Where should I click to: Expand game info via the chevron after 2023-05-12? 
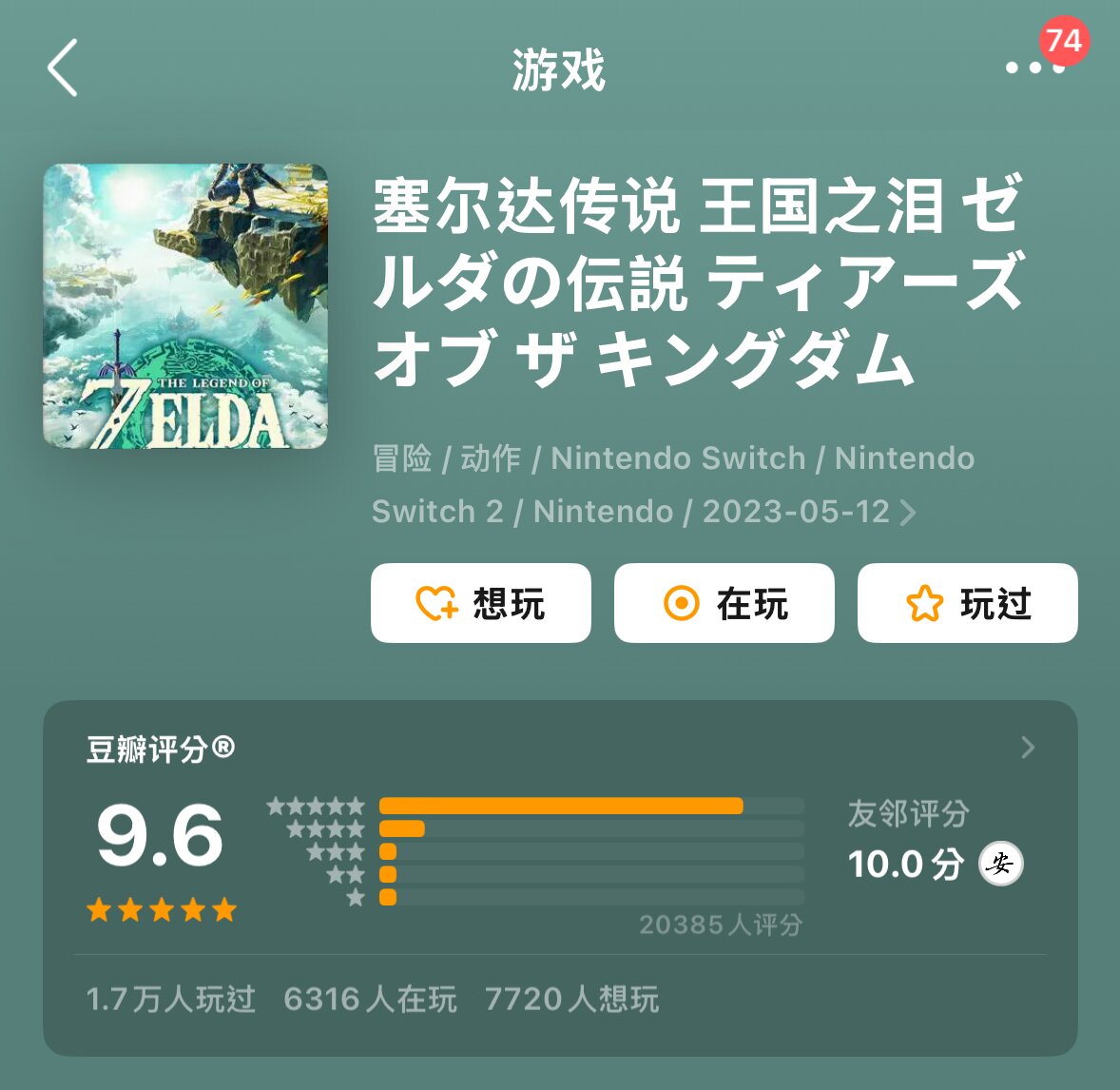click(909, 513)
